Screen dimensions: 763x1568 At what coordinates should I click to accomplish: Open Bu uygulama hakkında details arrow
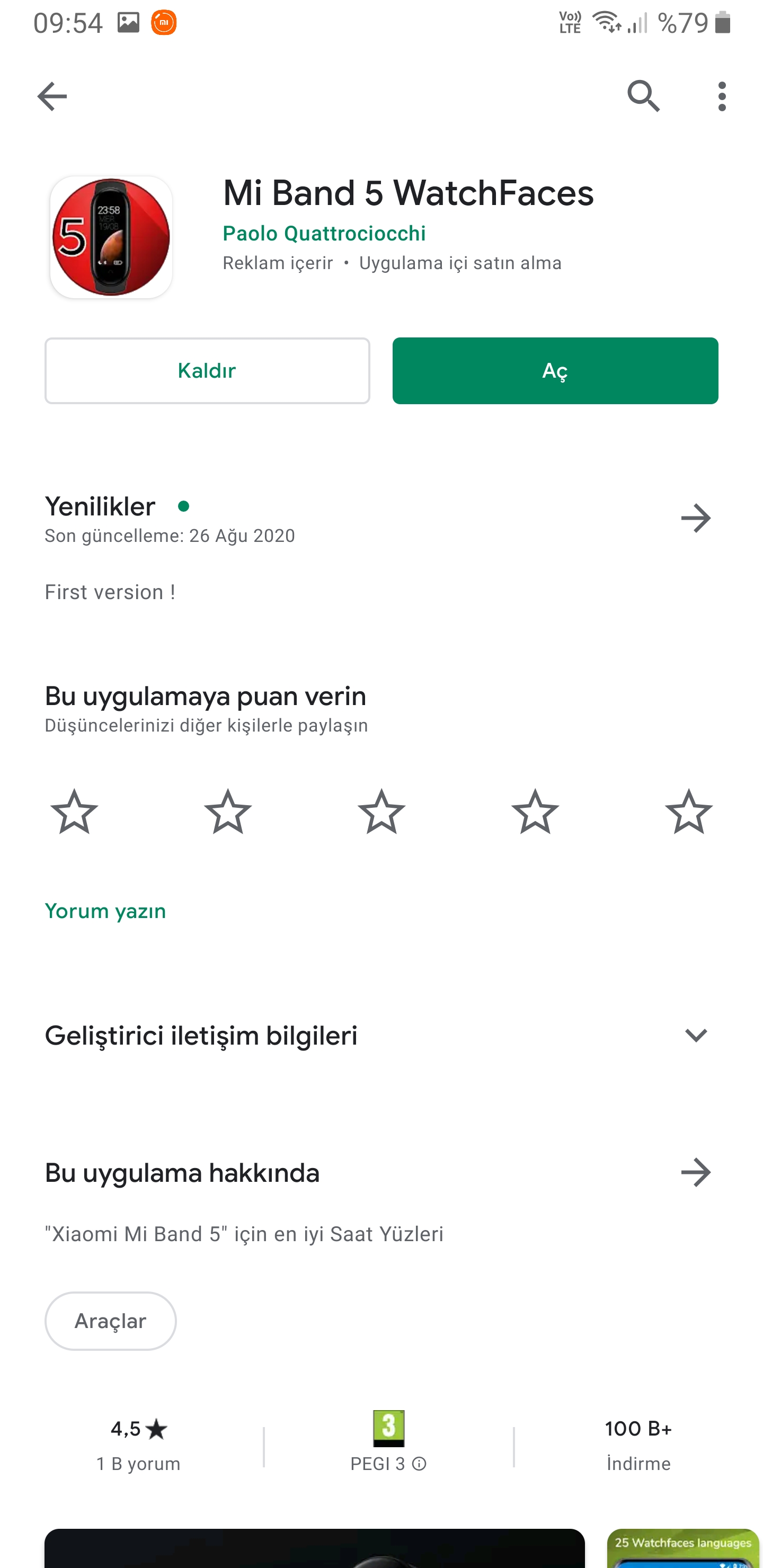(695, 1173)
